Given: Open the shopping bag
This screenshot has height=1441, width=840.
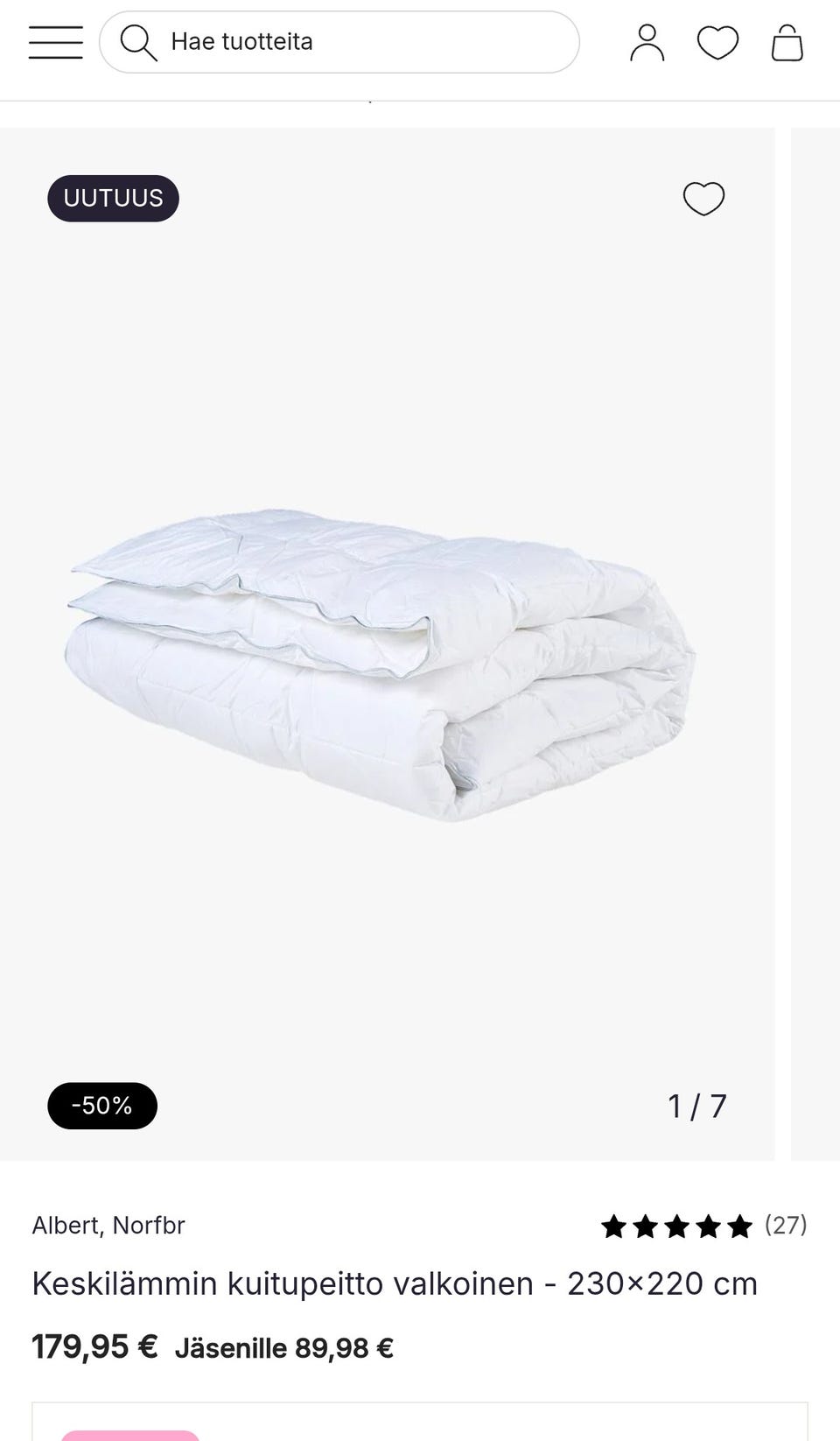Looking at the screenshot, I should (787, 43).
